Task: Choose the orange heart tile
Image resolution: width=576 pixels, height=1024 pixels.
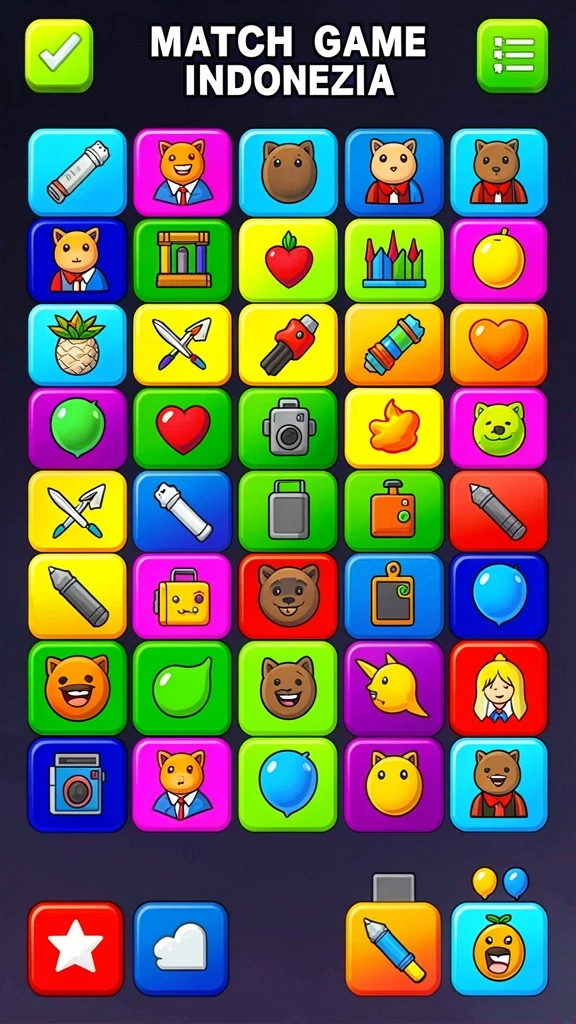Action: pyautogui.click(x=499, y=344)
